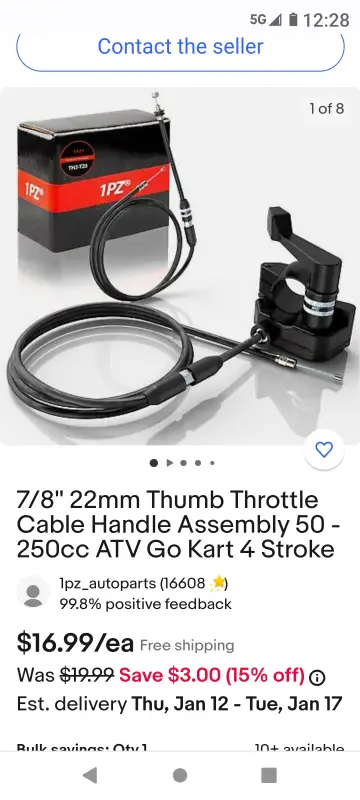360x800 pixels.
Task: Open the product photo gallery
Action: coord(180,265)
